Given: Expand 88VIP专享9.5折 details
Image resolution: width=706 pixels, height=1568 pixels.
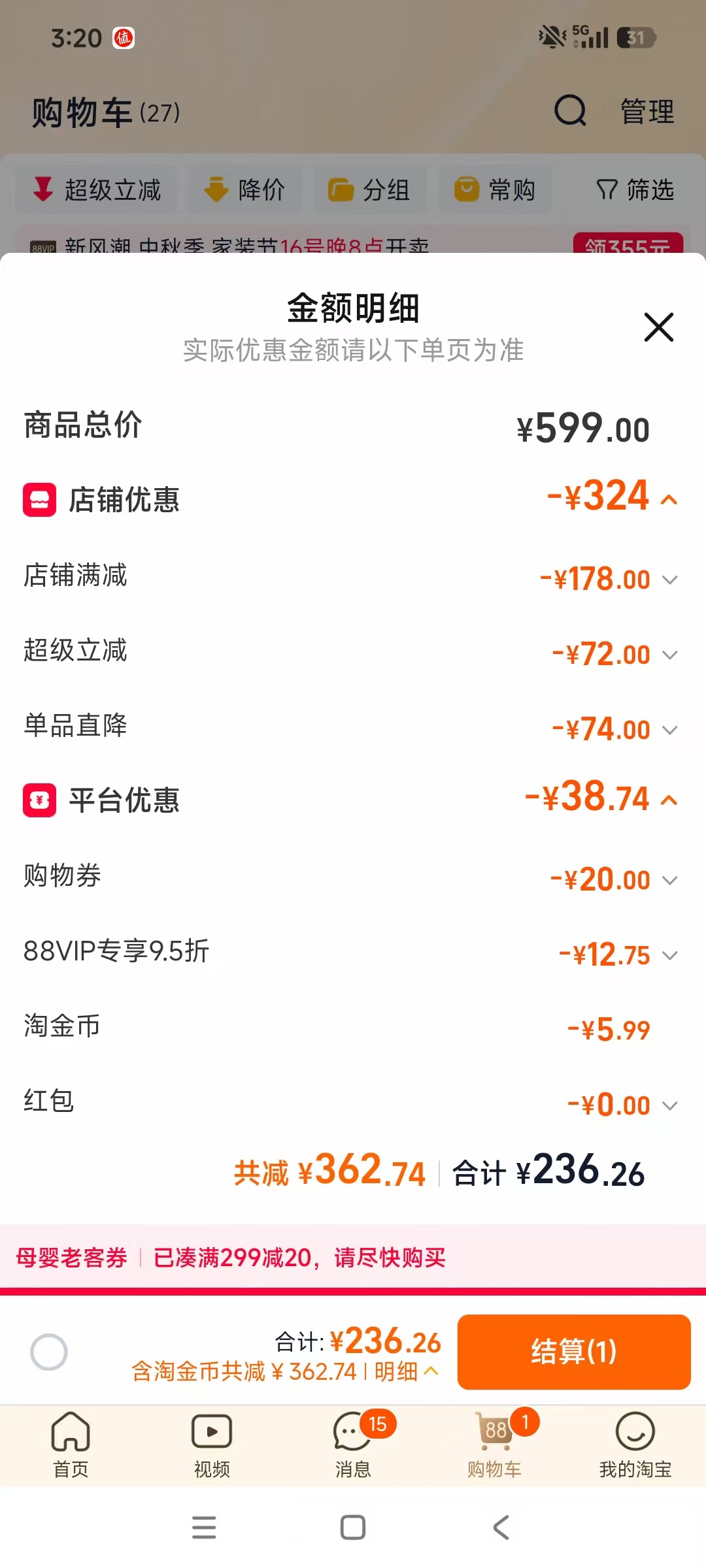Looking at the screenshot, I should [x=669, y=956].
